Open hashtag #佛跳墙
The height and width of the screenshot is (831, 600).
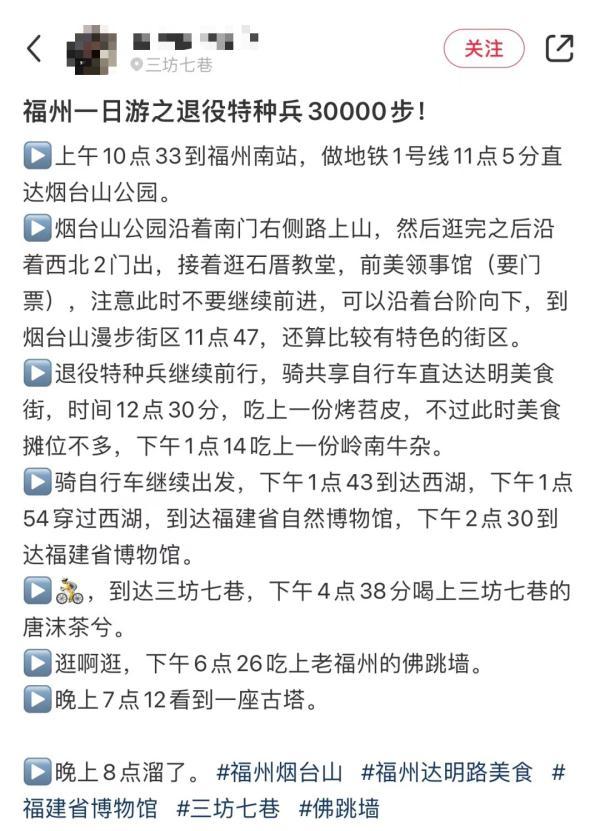[339, 808]
